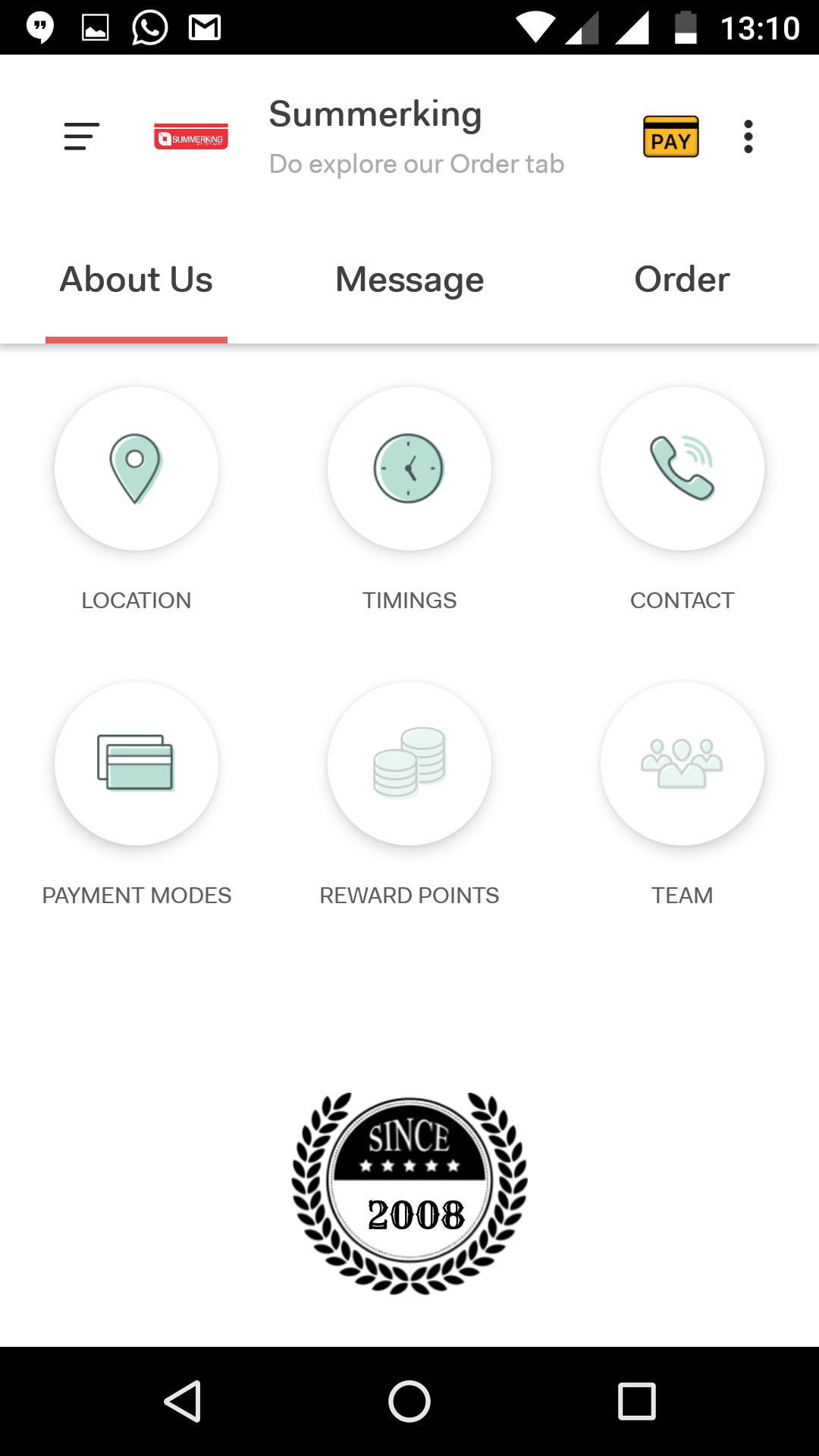
Task: Open the three-dot overflow menu
Action: point(748,137)
